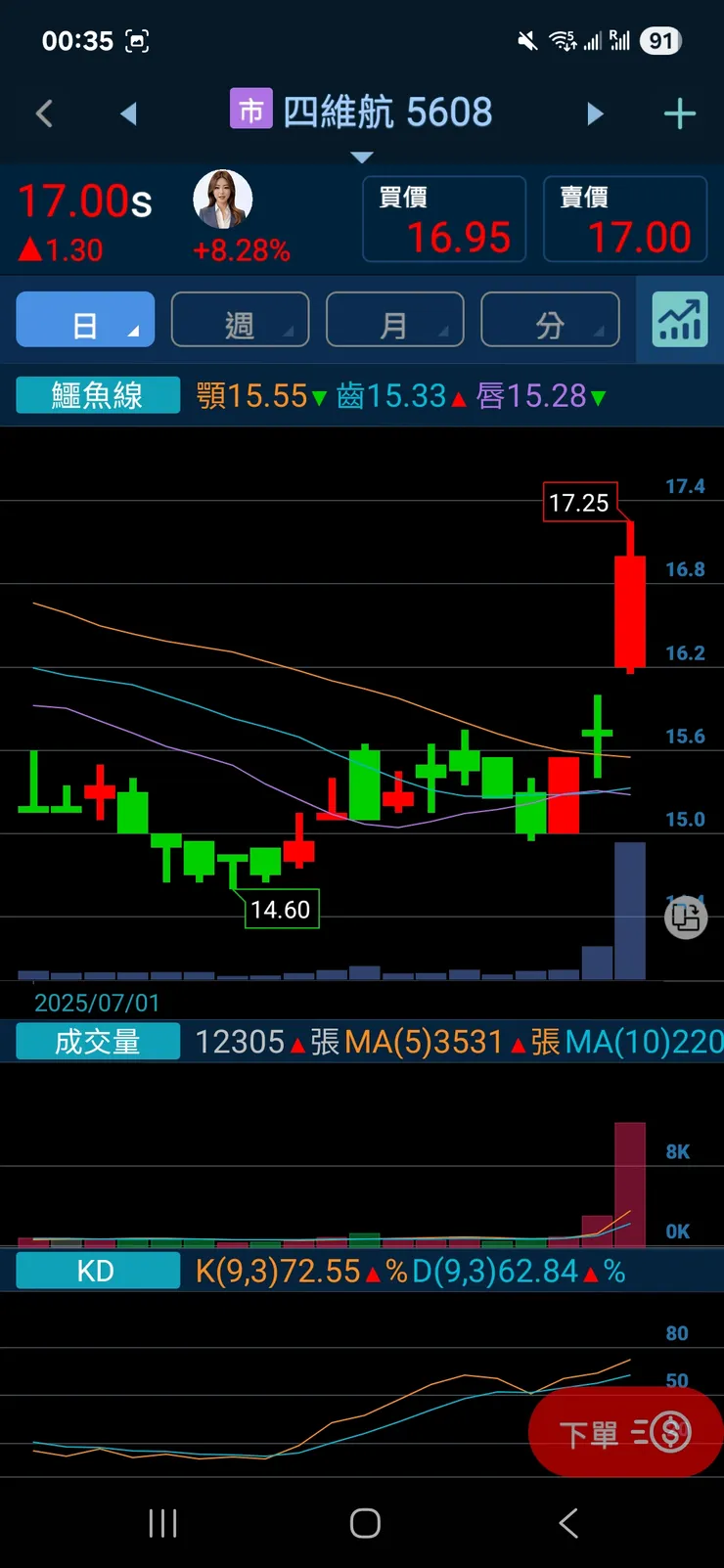This screenshot has width=724, height=1568.
Task: Expand the 四維航 5608 title dropdown
Action: (362, 157)
